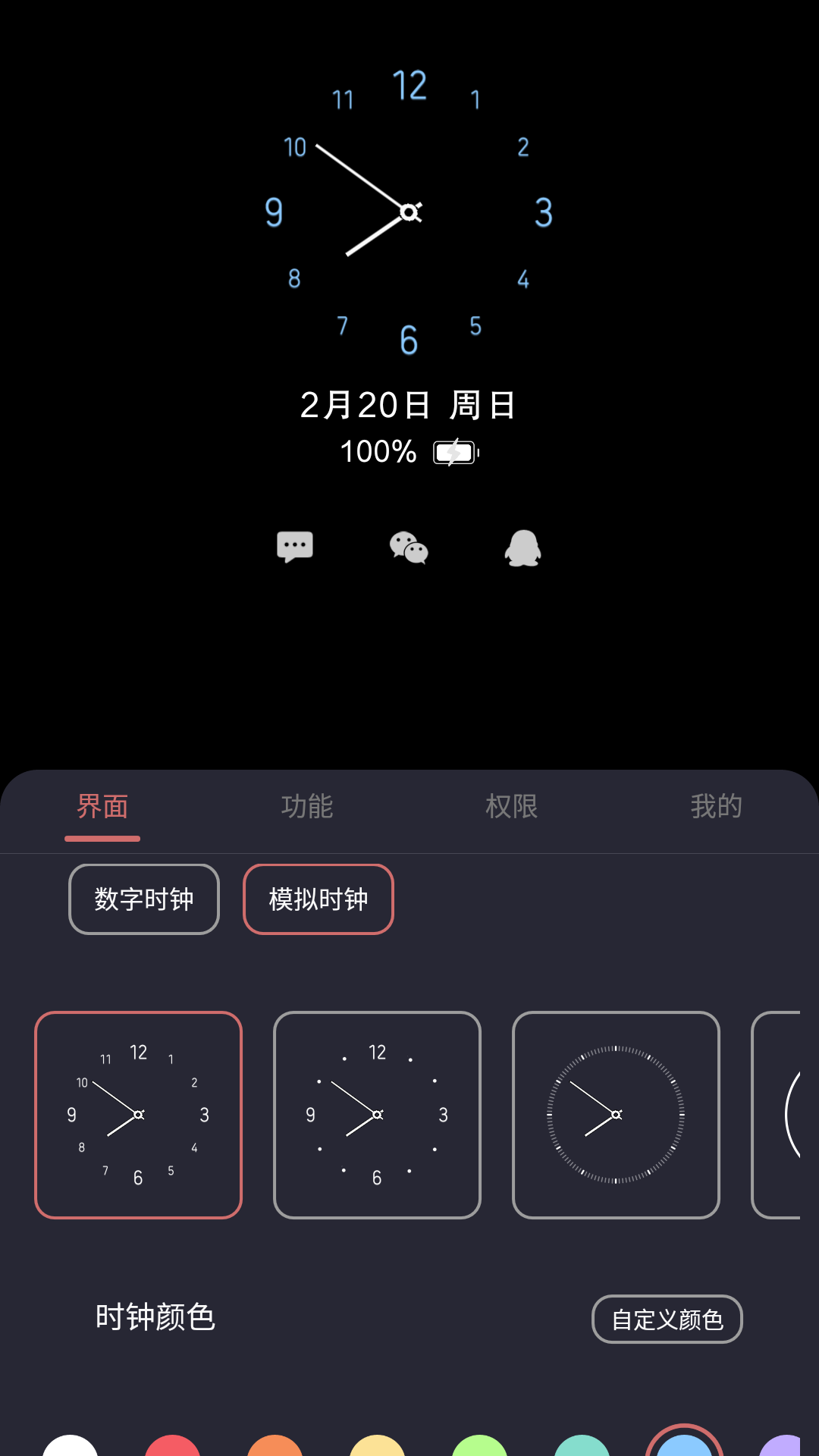The height and width of the screenshot is (1456, 819).
Task: Select the tick-mark clock face style
Action: click(616, 1113)
